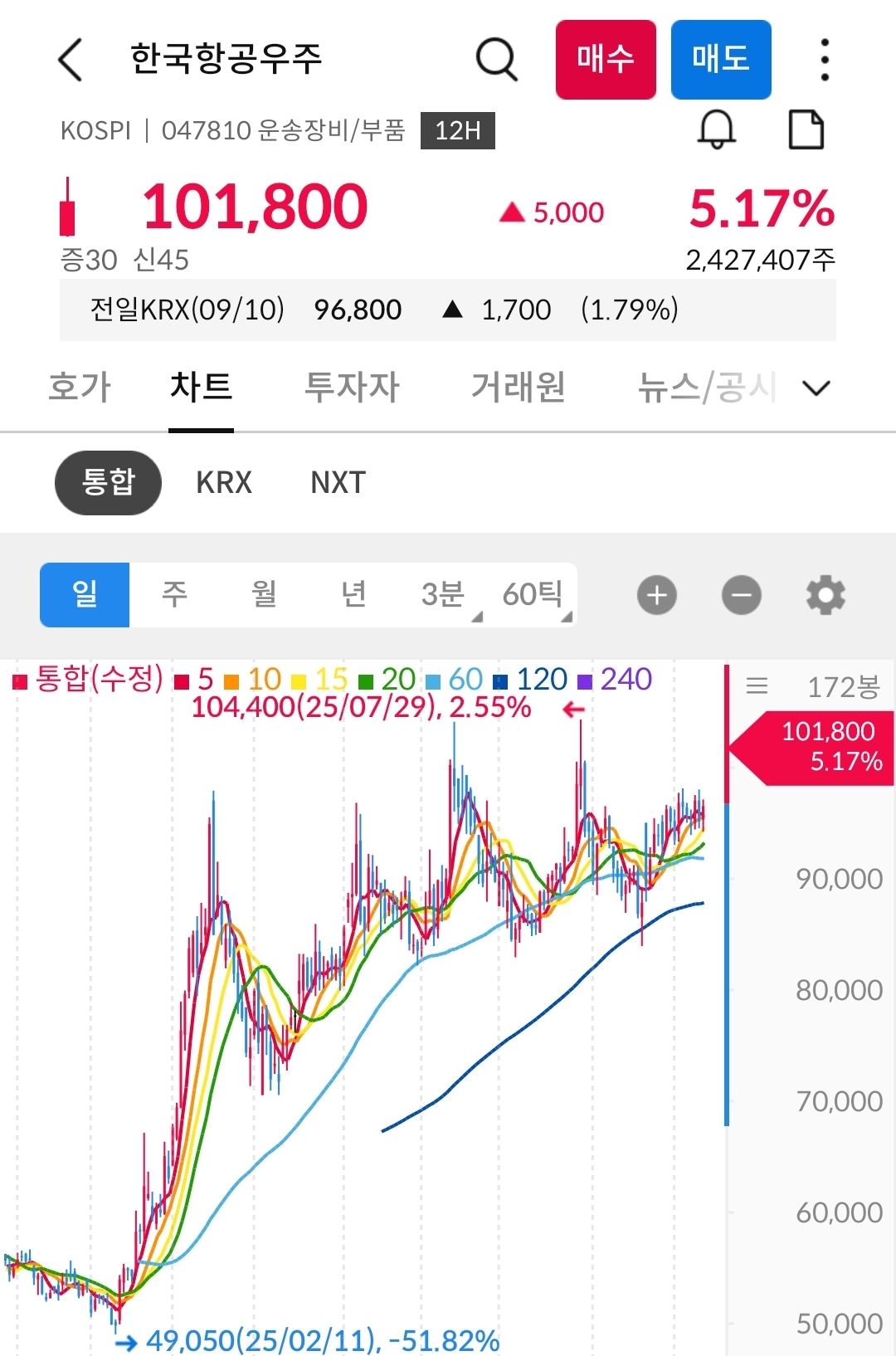Open the 호가 tab
Image resolution: width=896 pixels, height=1356 pixels.
pyautogui.click(x=80, y=387)
